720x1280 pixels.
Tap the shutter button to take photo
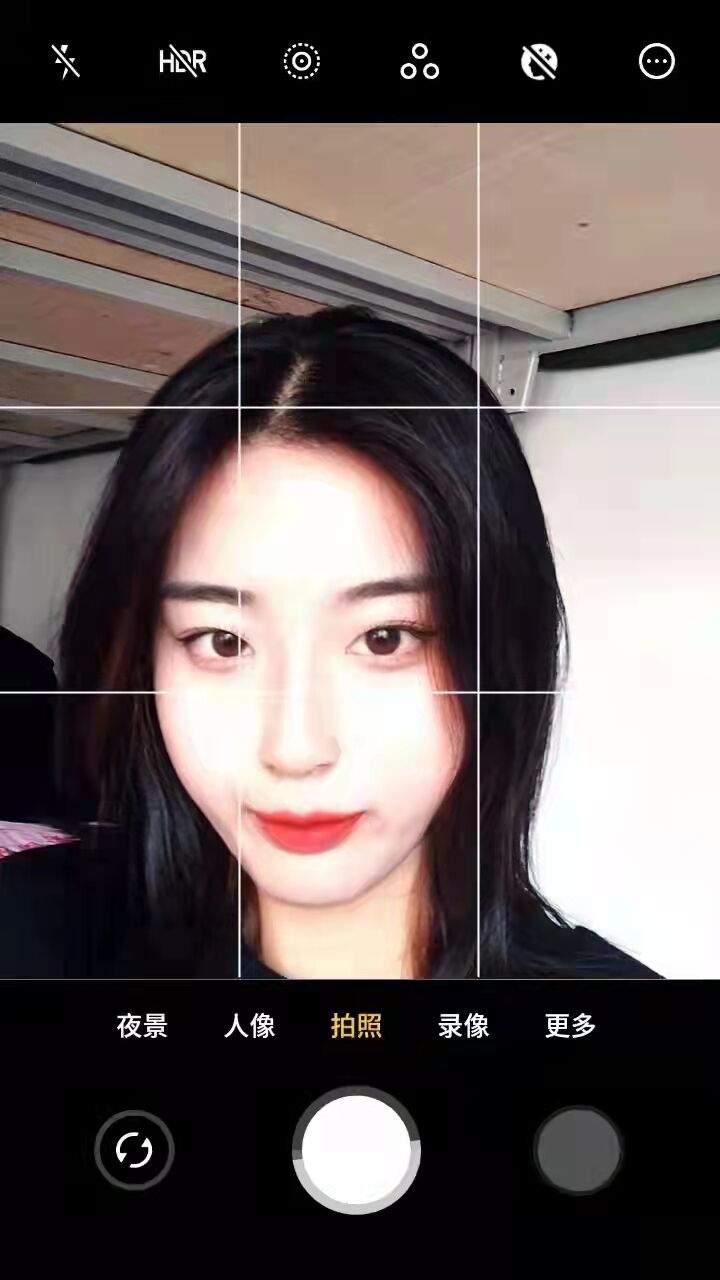357,1150
